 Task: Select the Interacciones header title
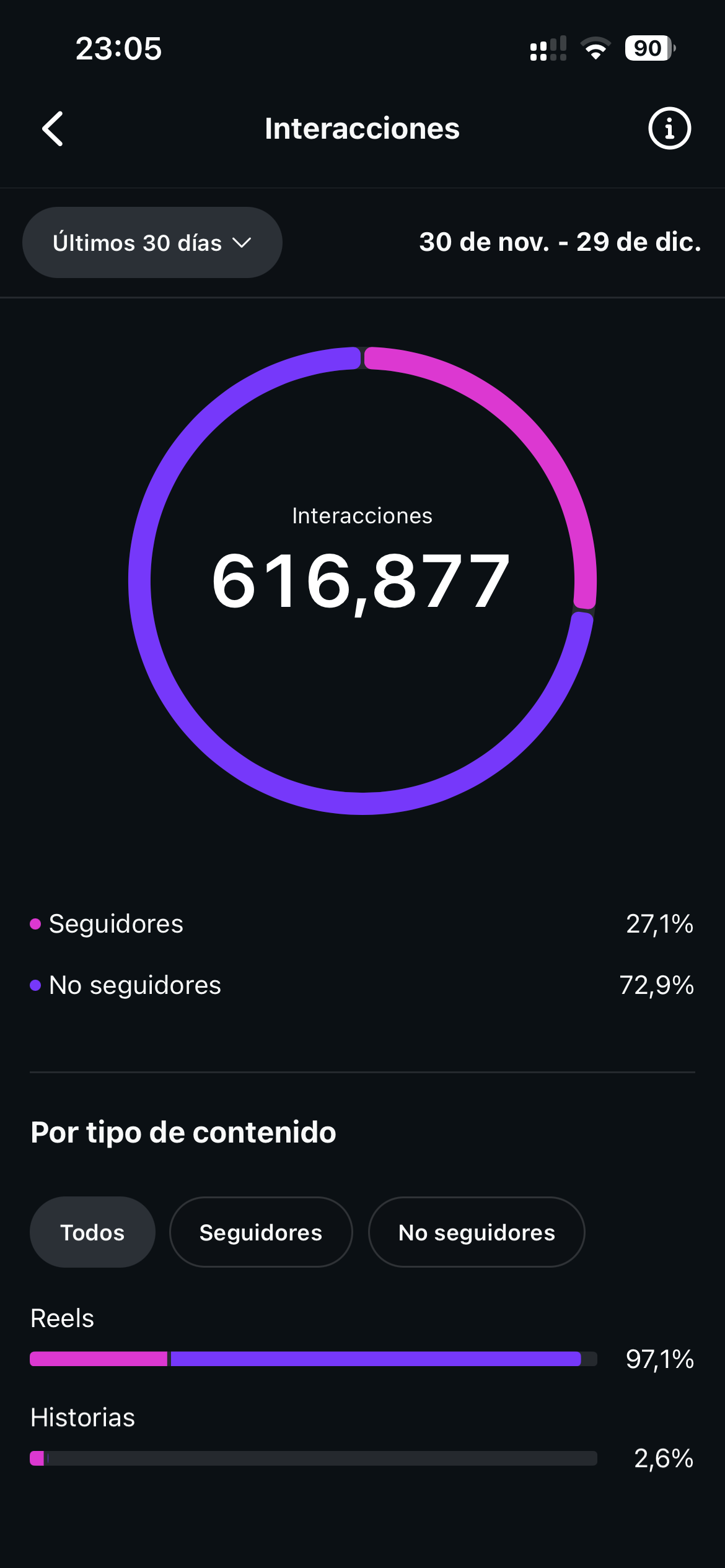362,129
